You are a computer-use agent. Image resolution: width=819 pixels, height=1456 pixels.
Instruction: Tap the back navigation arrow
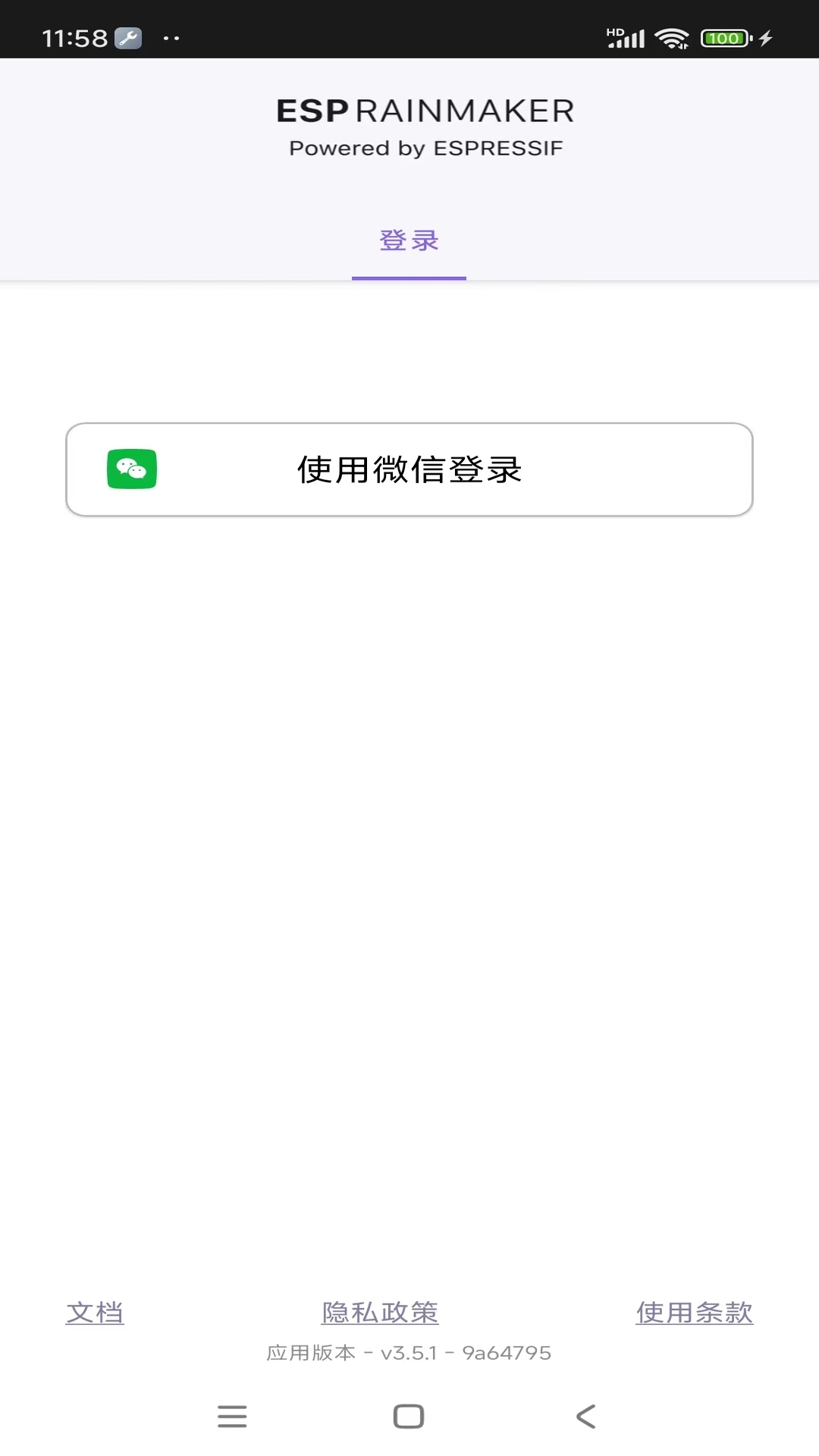click(x=584, y=1415)
